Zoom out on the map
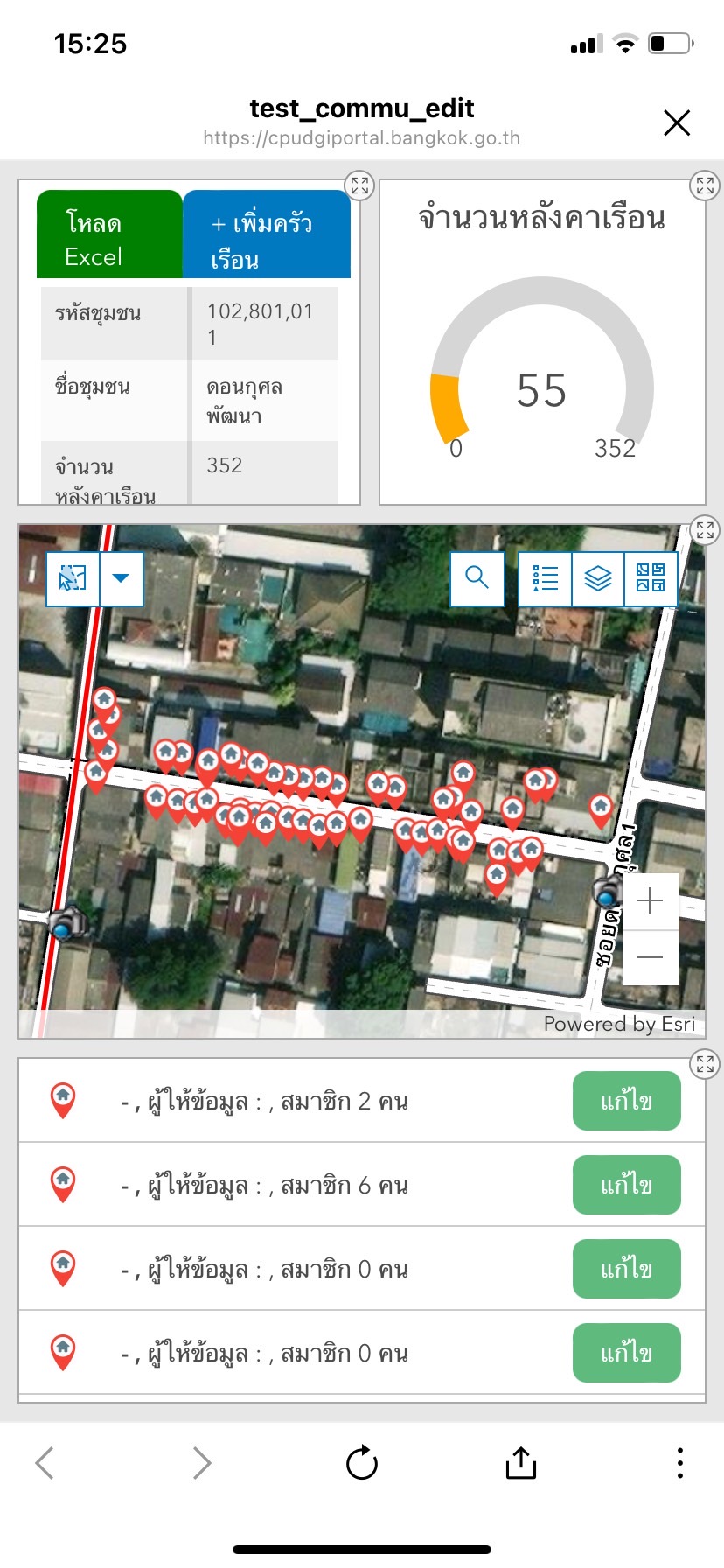The width and height of the screenshot is (724, 1568). pos(650,957)
